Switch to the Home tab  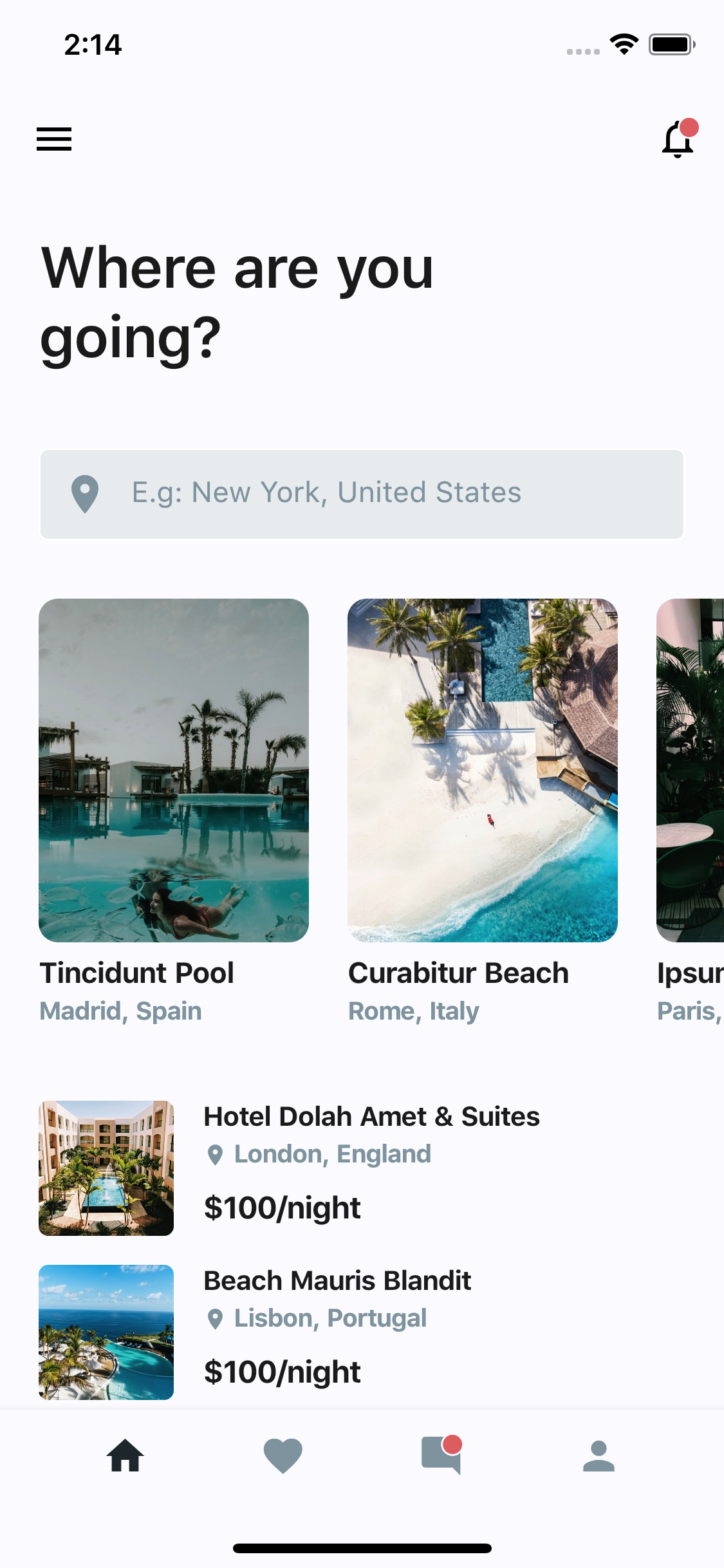125,1455
